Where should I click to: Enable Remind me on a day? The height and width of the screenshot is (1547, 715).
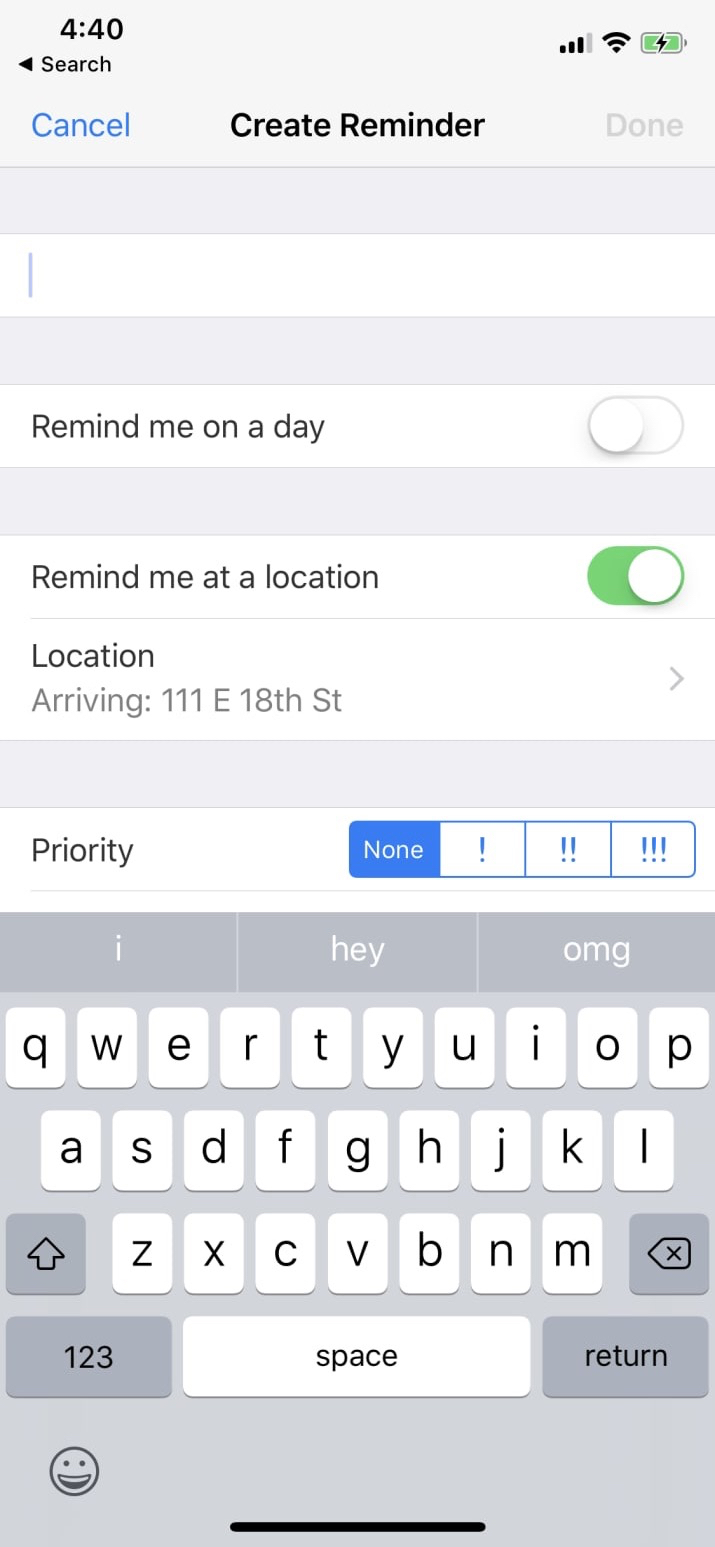point(635,427)
